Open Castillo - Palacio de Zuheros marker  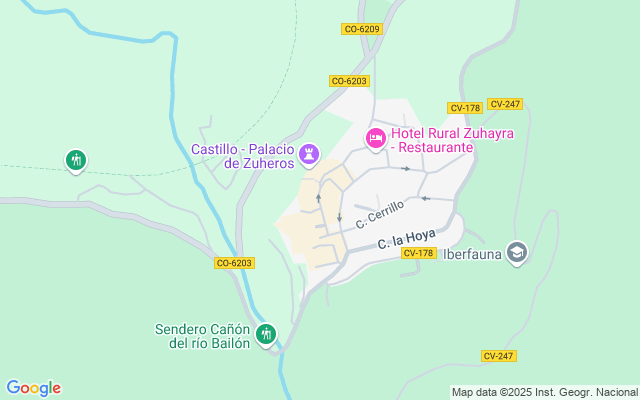tap(310, 152)
